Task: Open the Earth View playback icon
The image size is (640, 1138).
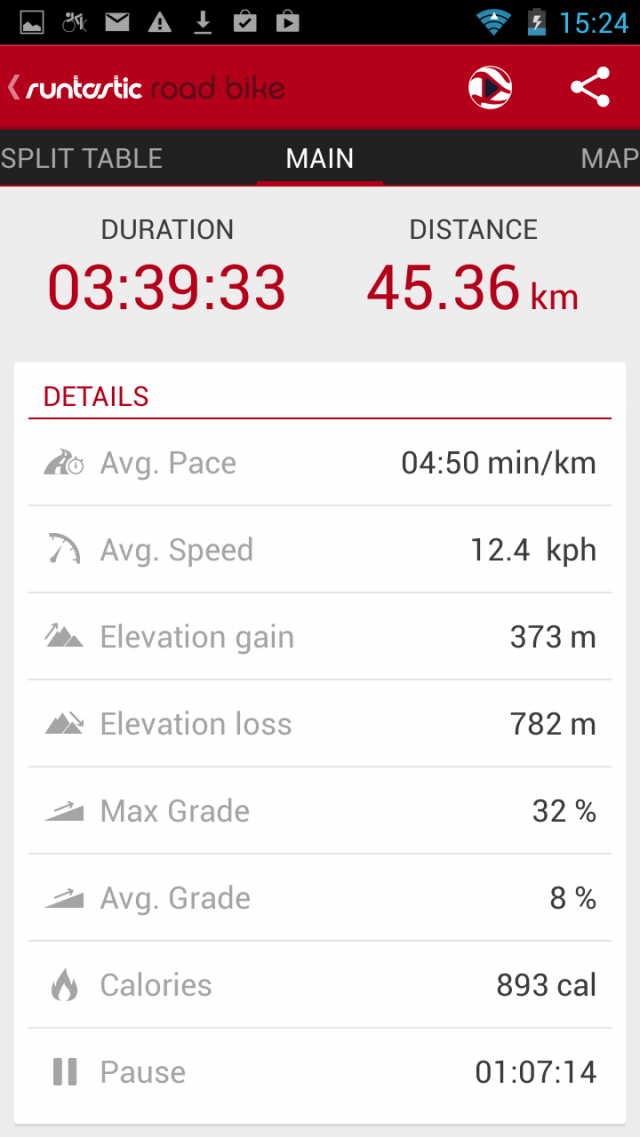Action: (490, 88)
